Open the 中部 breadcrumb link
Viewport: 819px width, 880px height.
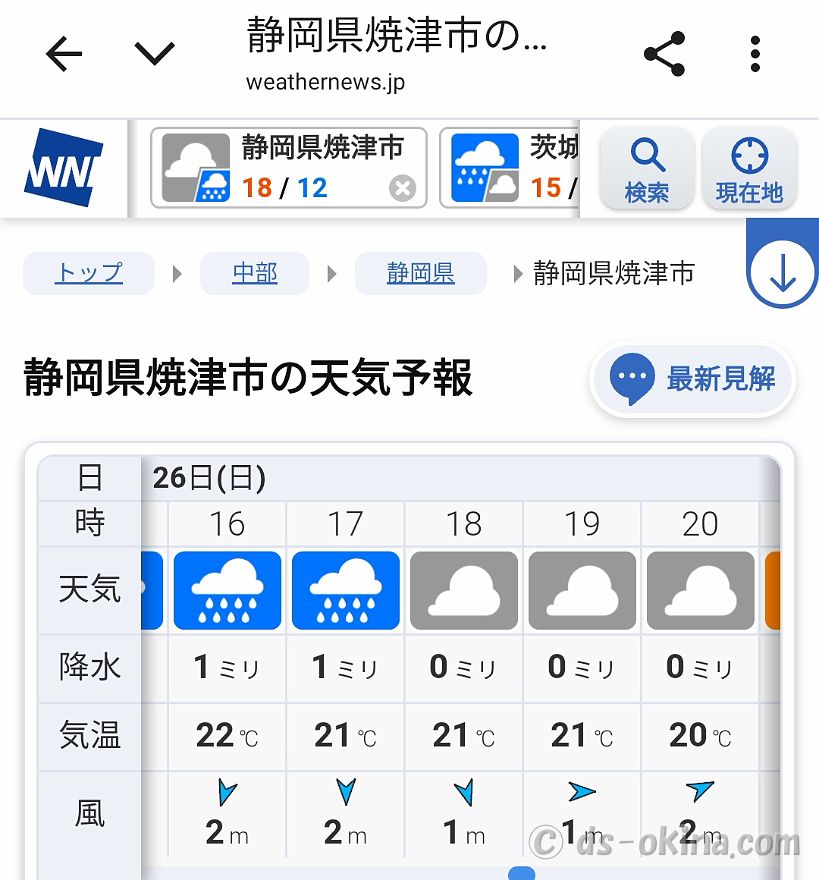pyautogui.click(x=255, y=273)
